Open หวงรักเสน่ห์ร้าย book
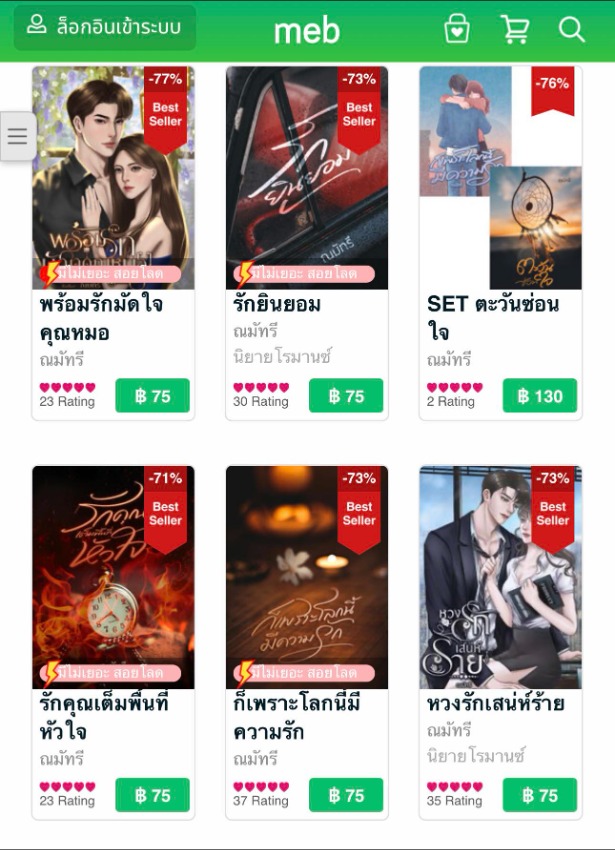The width and height of the screenshot is (615, 850). pyautogui.click(x=500, y=577)
